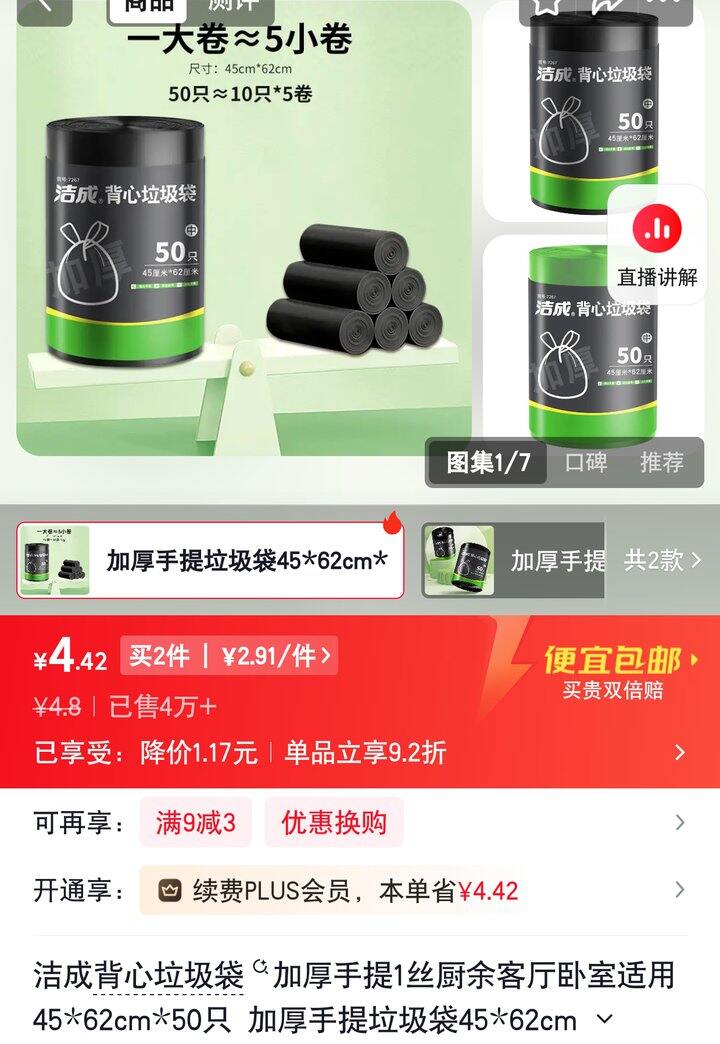Image resolution: width=720 pixels, height=1044 pixels.
Task: Switch to the 口碑 tab
Action: pos(586,463)
